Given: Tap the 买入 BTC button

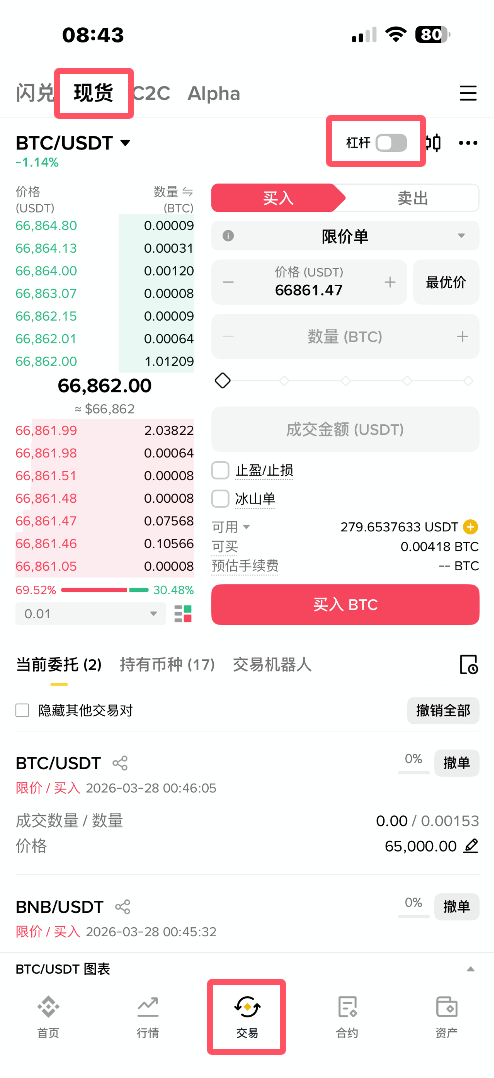Looking at the screenshot, I should coord(345,604).
